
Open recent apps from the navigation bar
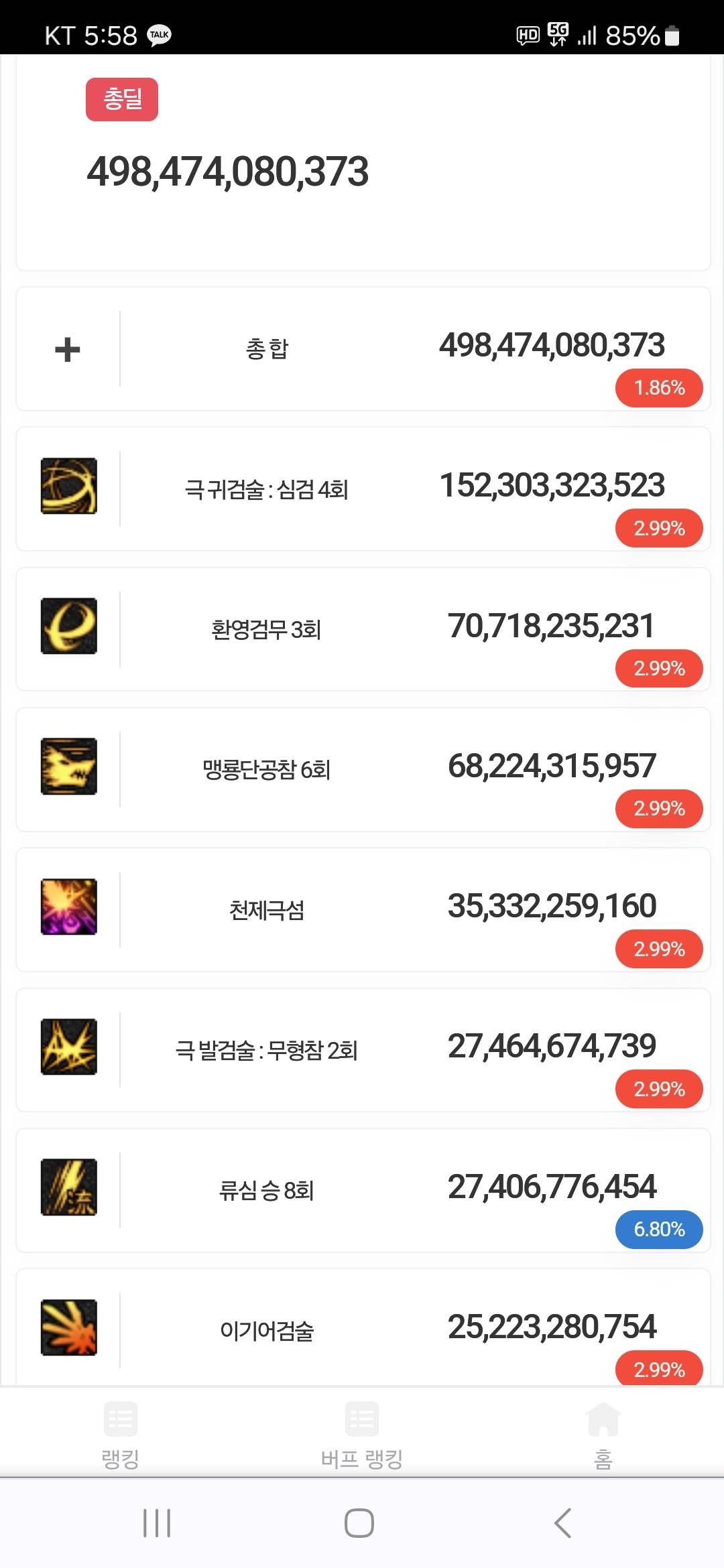pyautogui.click(x=157, y=1523)
